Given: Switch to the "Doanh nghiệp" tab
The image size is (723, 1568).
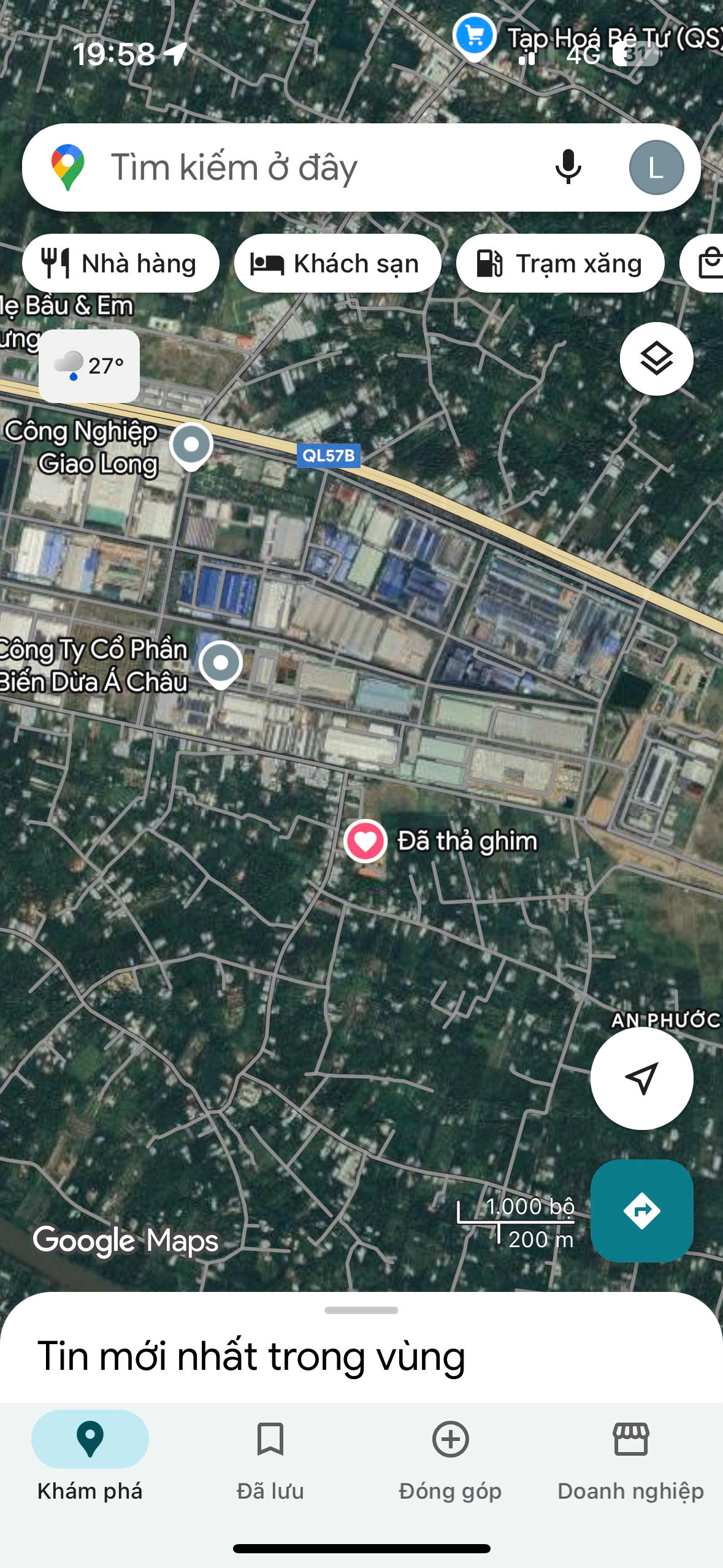Looking at the screenshot, I should pos(631,1454).
